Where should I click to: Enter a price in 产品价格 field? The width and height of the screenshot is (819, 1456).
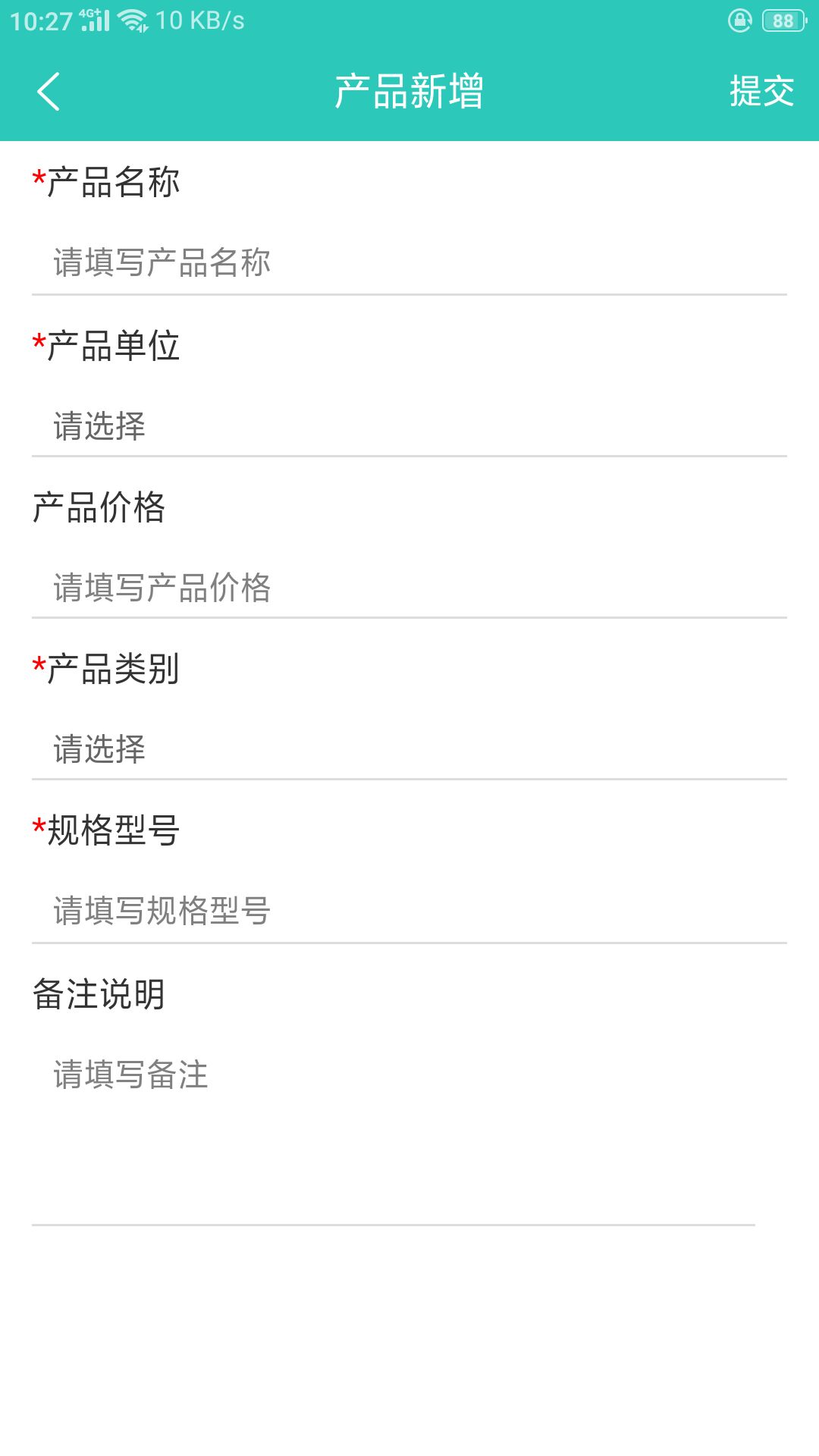409,588
